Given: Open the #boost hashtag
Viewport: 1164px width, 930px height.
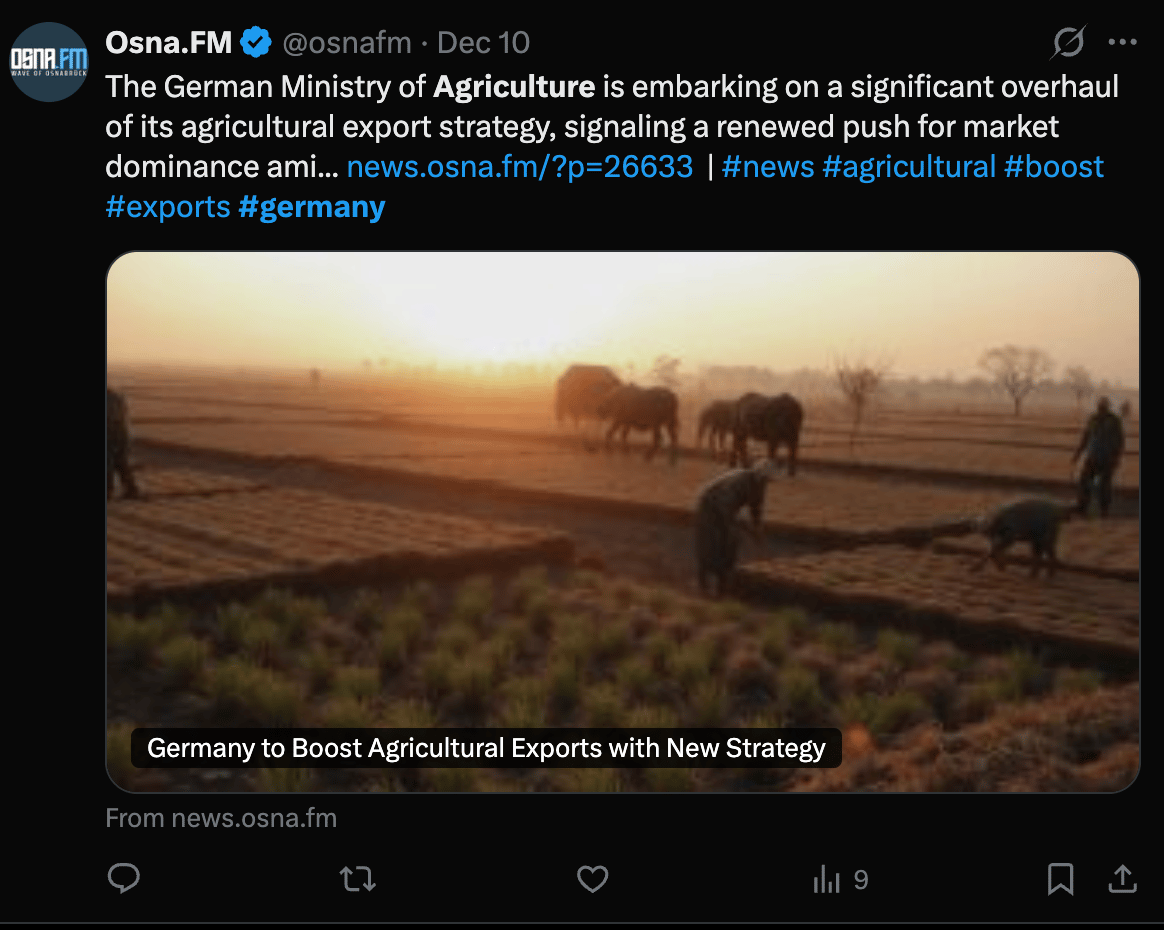Looking at the screenshot, I should click(1053, 166).
